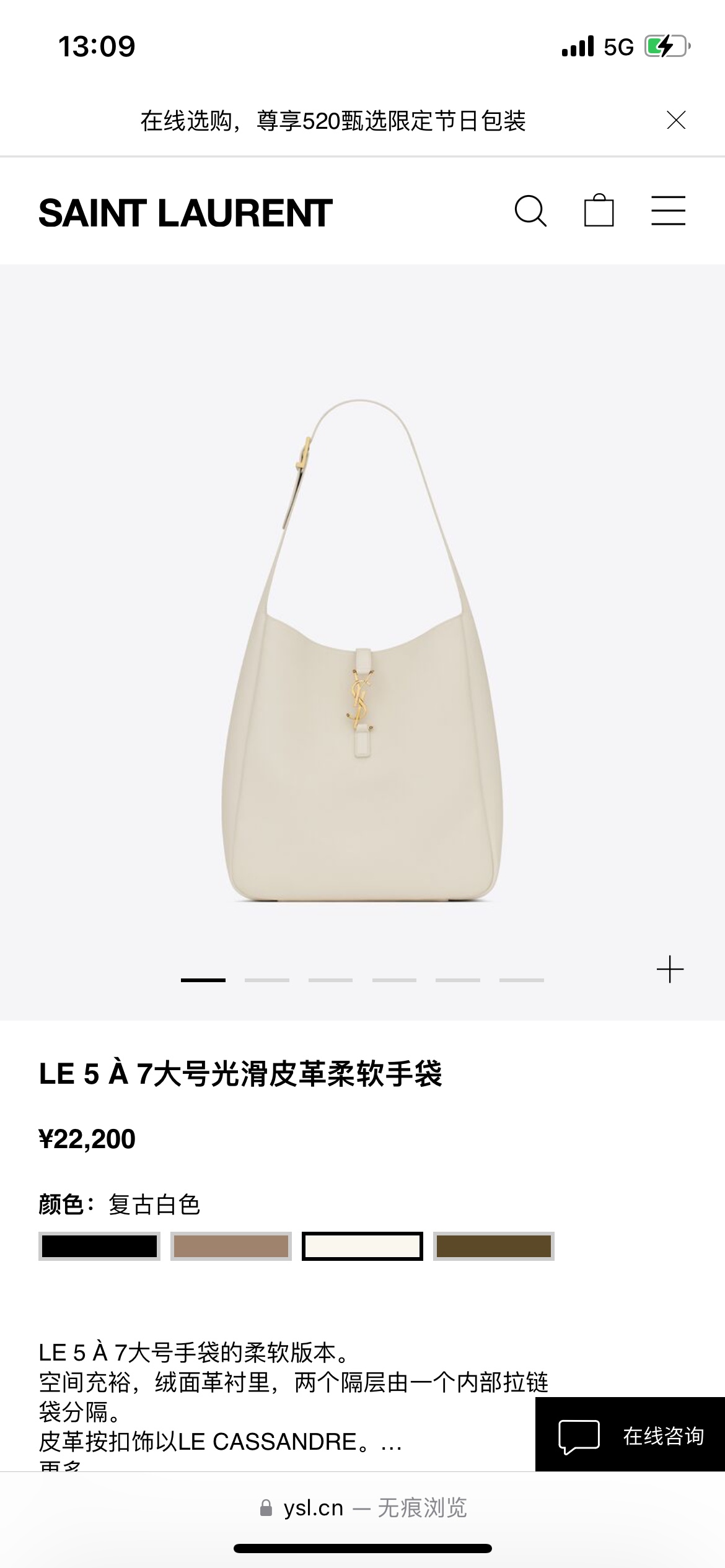
Task: Jump to the last product image indicator
Action: (521, 980)
